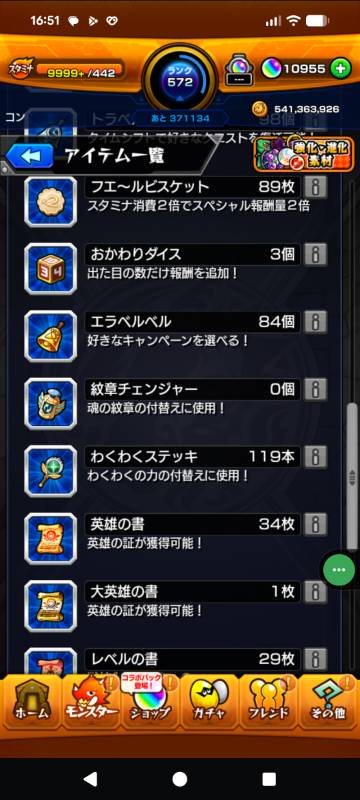Switch to the ホーム tab
360x800 pixels.
[31, 701]
